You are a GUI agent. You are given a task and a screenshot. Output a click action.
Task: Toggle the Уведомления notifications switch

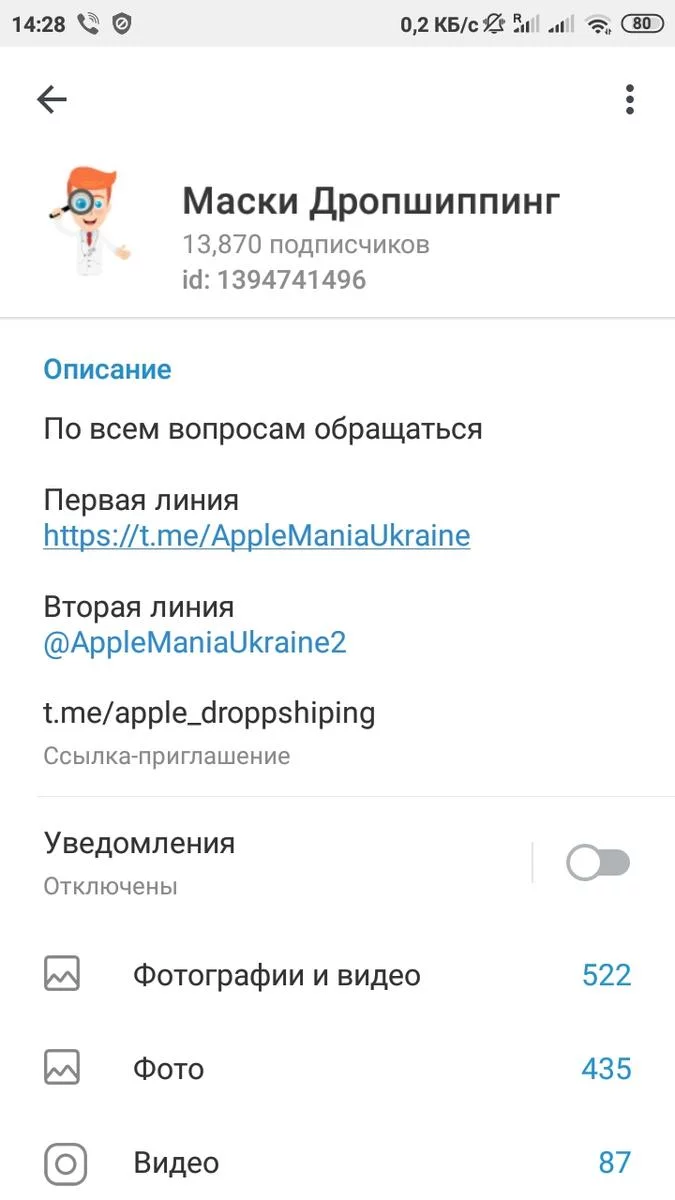pos(598,863)
